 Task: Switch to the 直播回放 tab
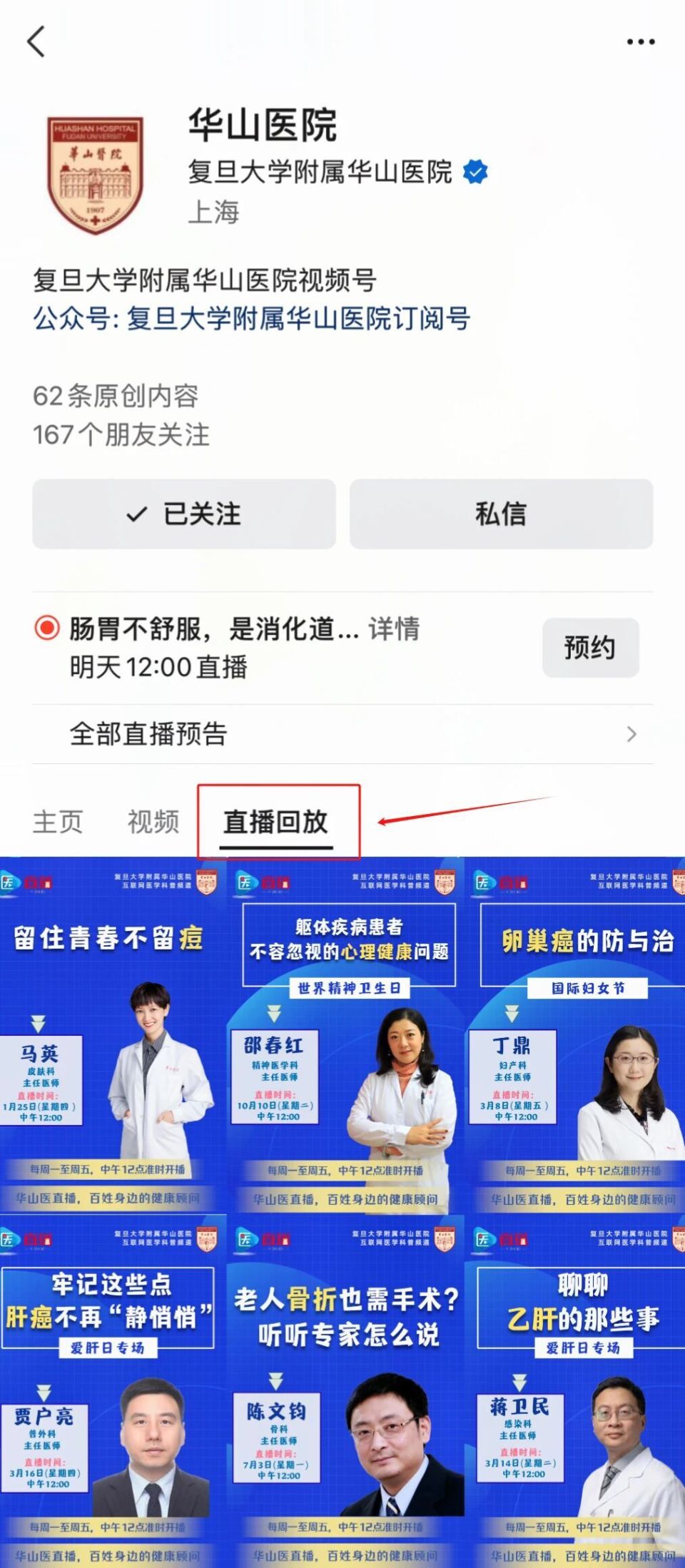click(277, 821)
